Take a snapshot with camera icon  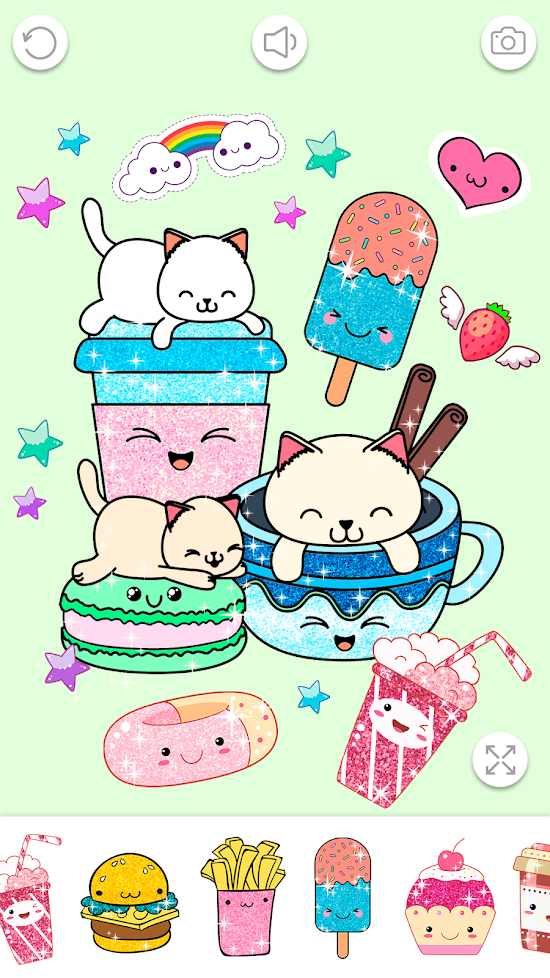pos(508,43)
